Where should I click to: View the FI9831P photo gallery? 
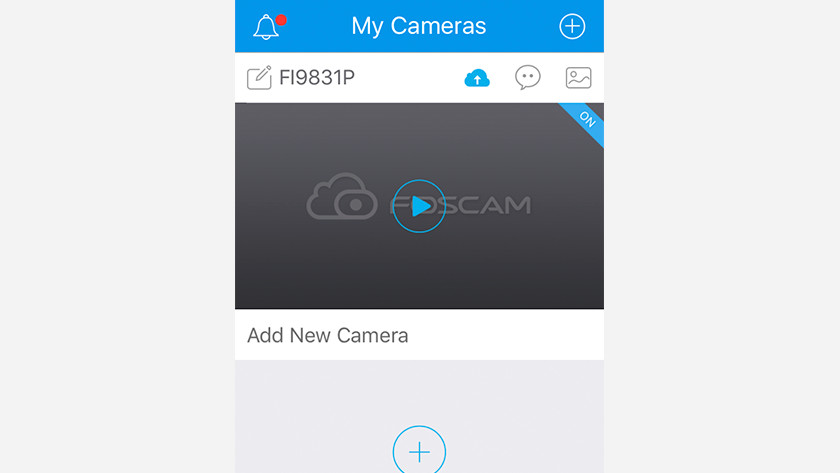point(578,78)
